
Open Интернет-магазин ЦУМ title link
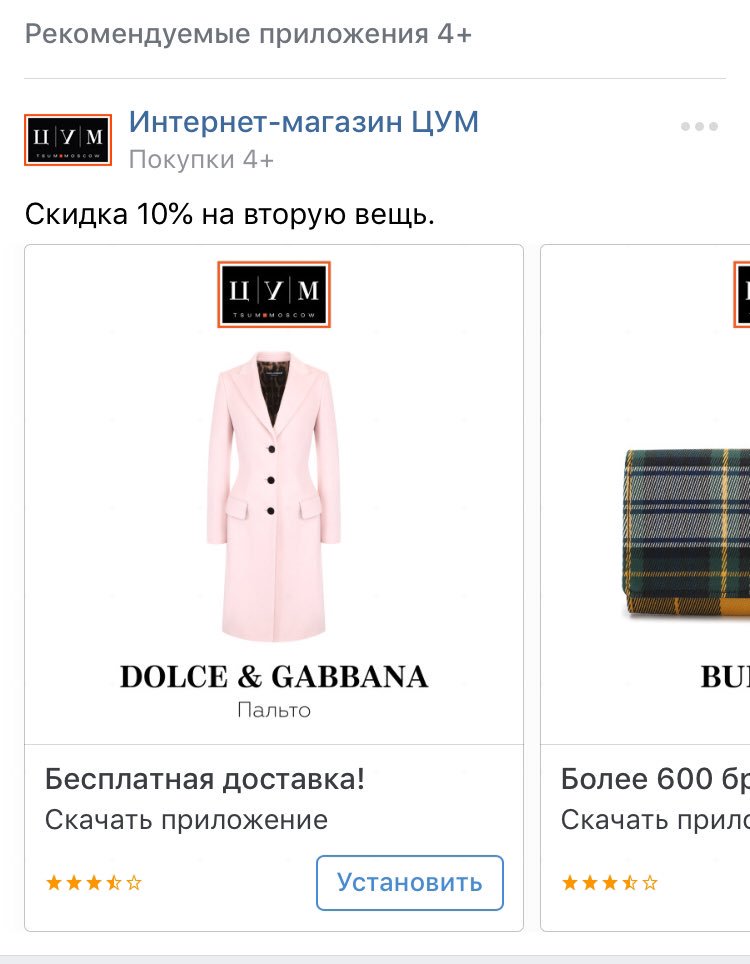coord(304,122)
